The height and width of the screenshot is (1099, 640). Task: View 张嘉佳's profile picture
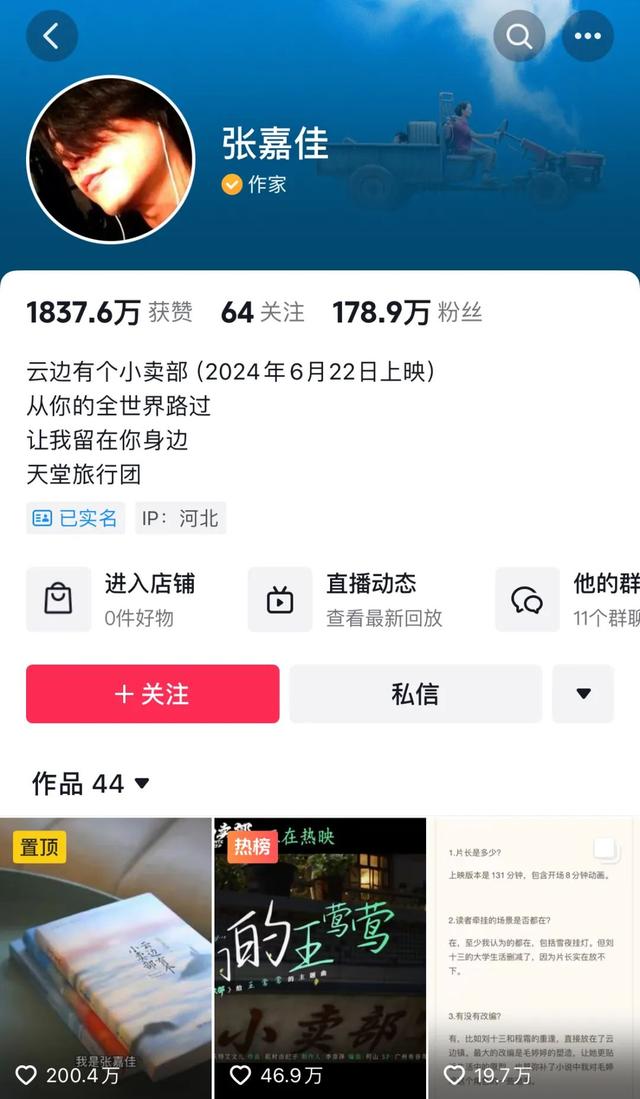110,157
